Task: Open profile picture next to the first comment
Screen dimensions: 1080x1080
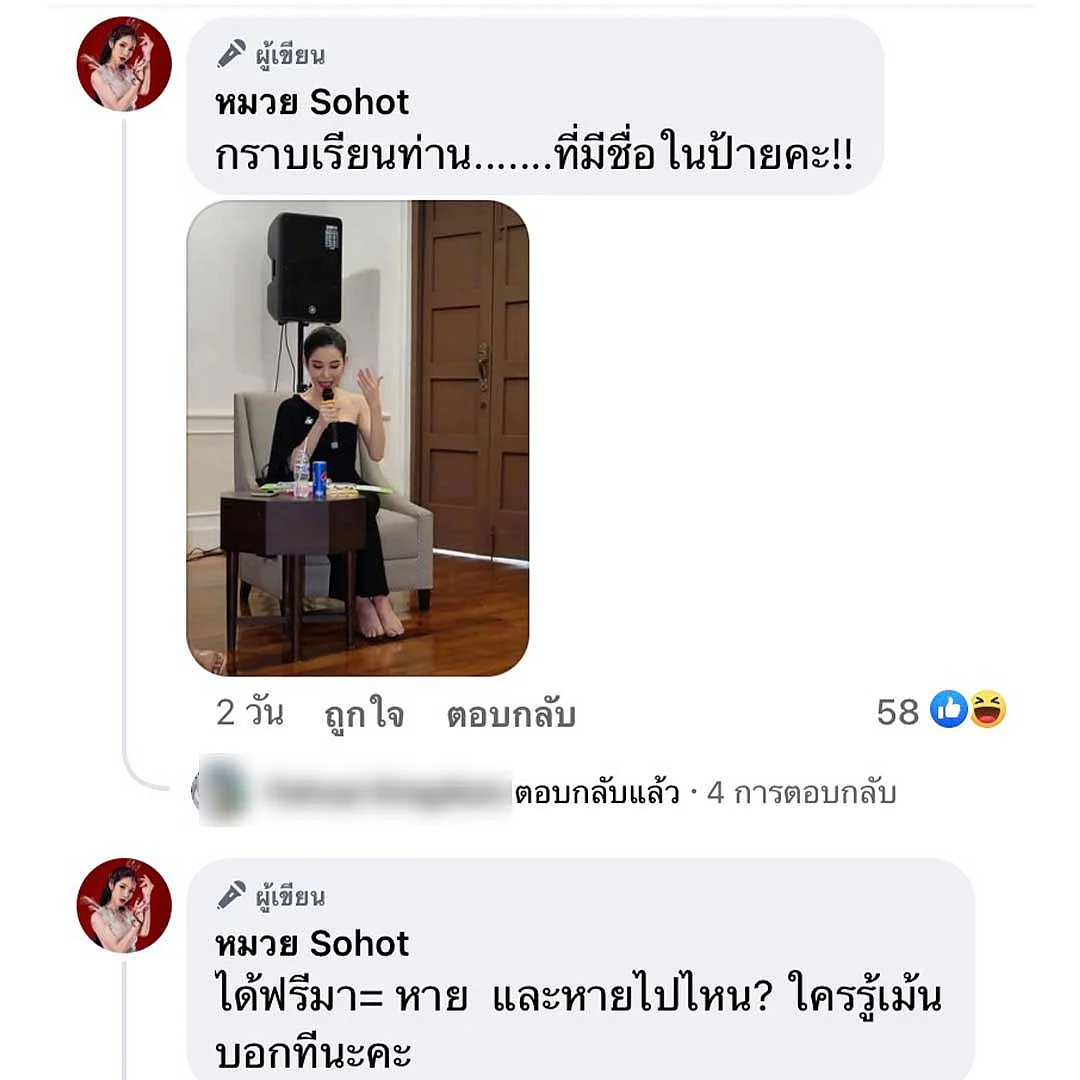Action: pyautogui.click(x=124, y=63)
